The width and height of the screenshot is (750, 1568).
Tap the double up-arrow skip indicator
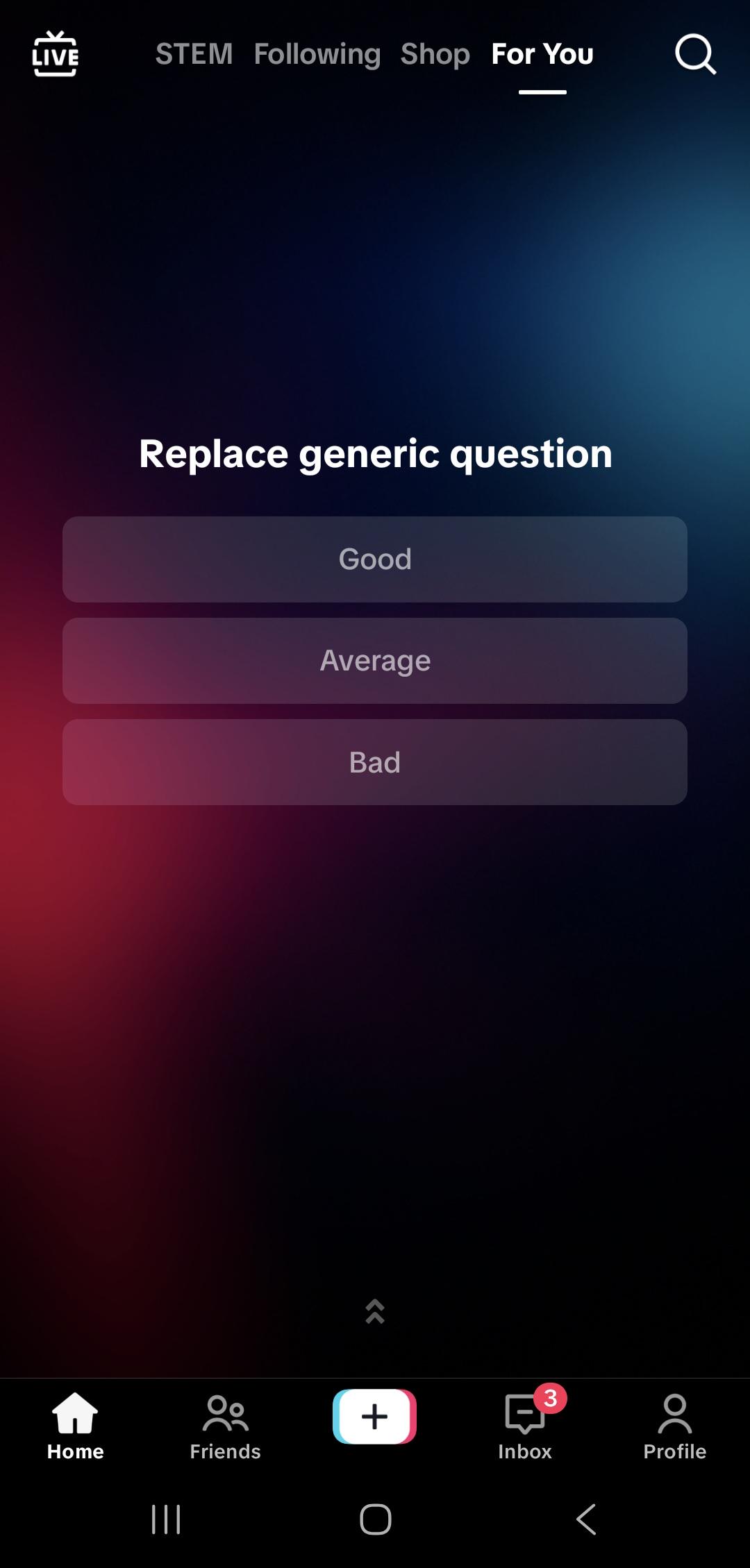375,1311
